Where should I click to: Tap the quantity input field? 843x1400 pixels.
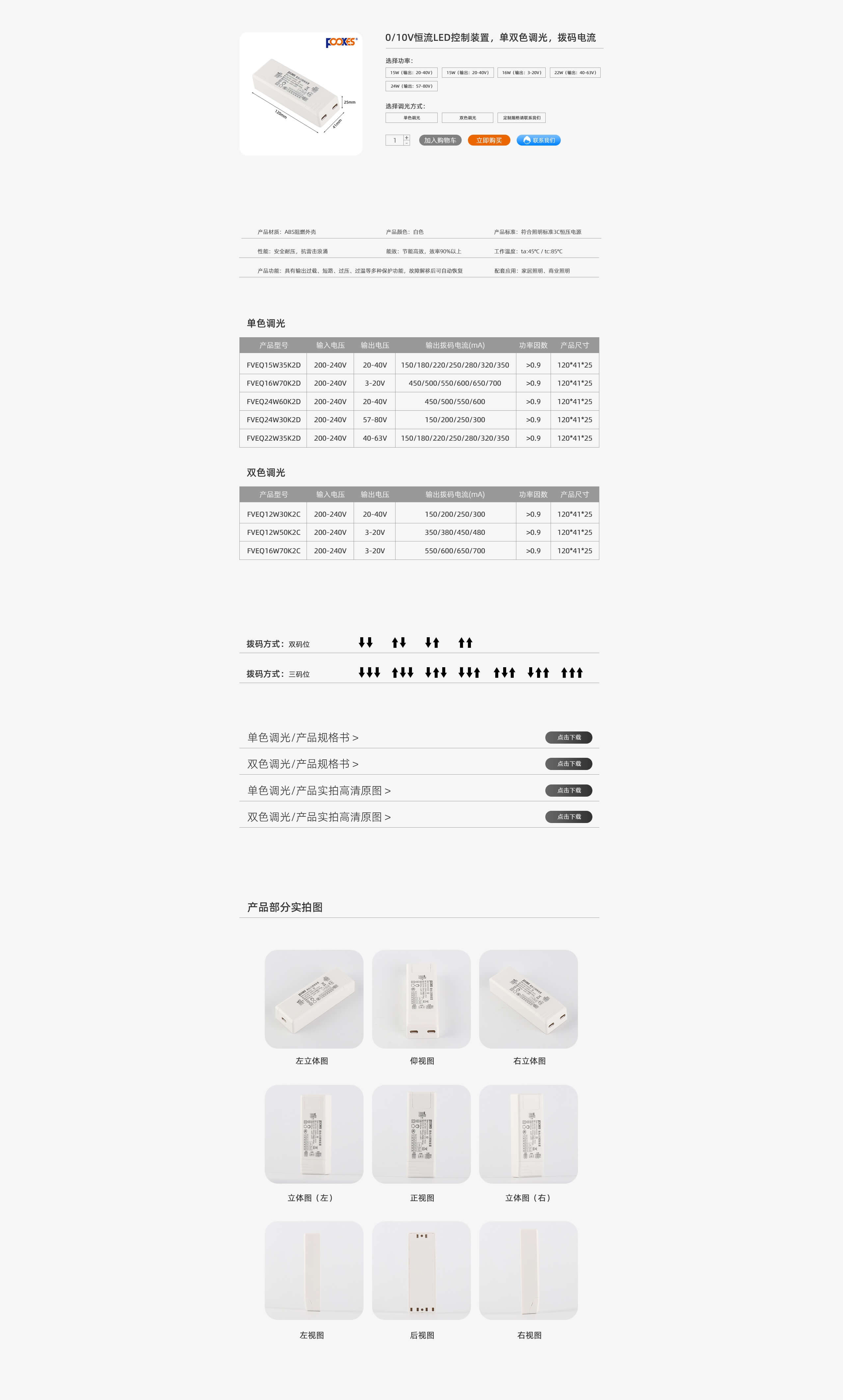(394, 140)
